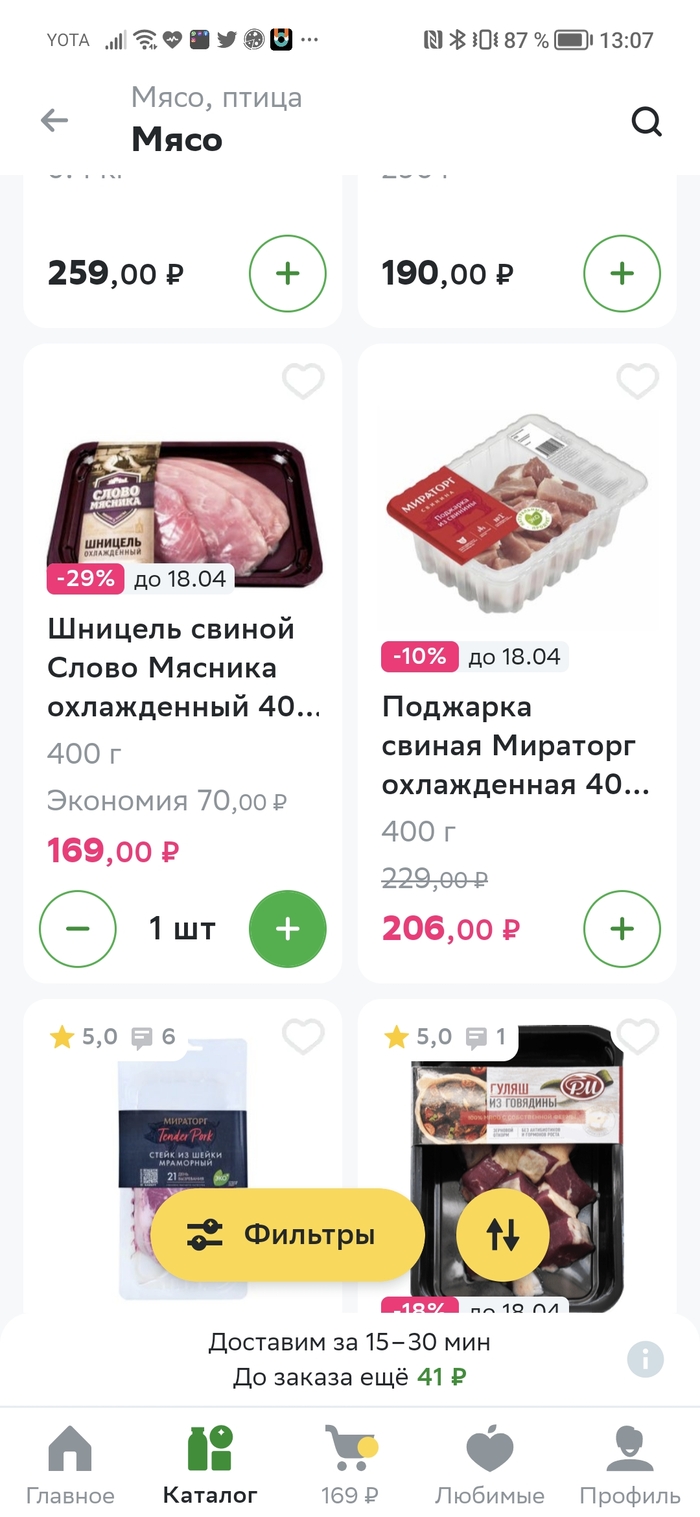This screenshot has width=700, height=1517.
Task: Open search in the meat catalog
Action: coord(647,122)
